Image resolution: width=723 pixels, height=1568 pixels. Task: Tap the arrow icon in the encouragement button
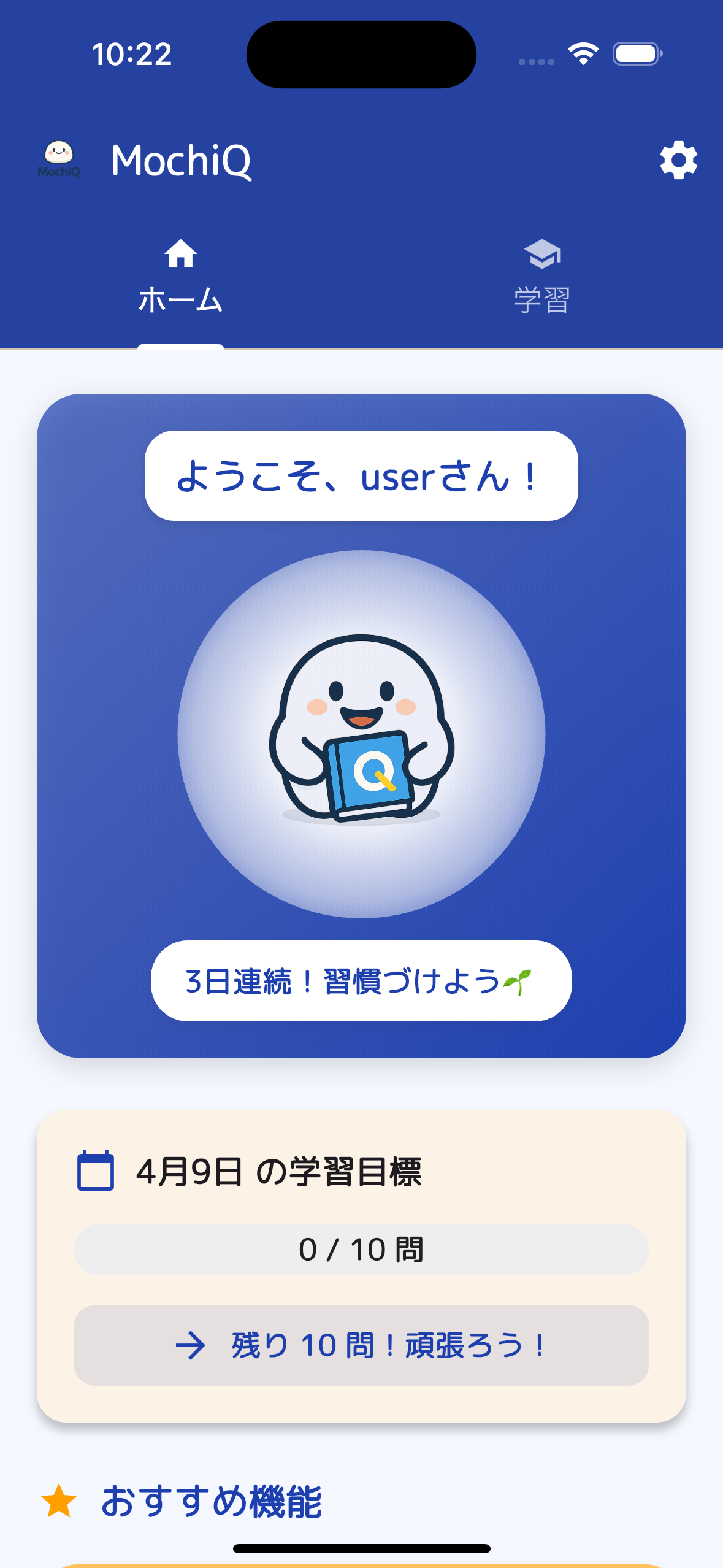point(192,1342)
